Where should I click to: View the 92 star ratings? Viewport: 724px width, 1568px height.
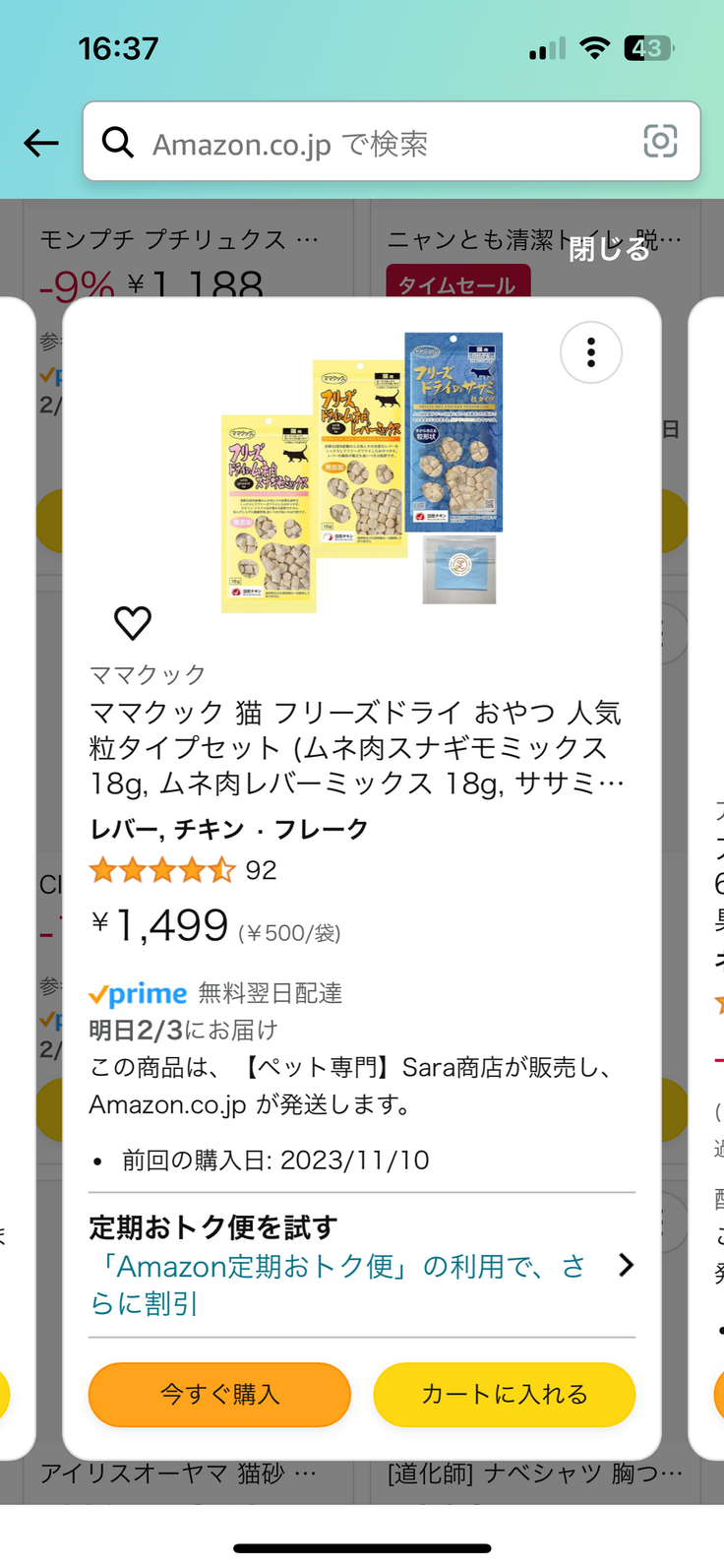183,870
